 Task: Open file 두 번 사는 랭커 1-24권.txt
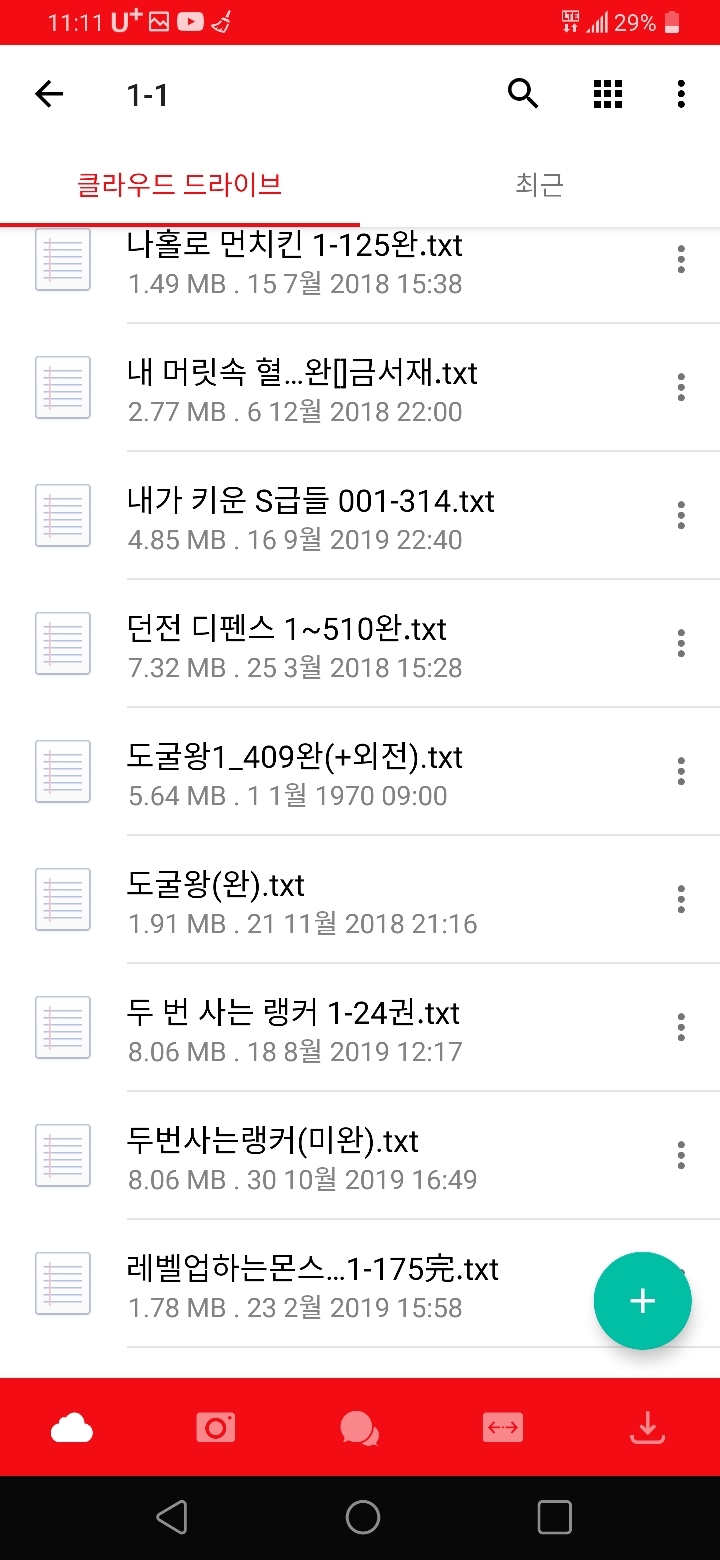(294, 1030)
